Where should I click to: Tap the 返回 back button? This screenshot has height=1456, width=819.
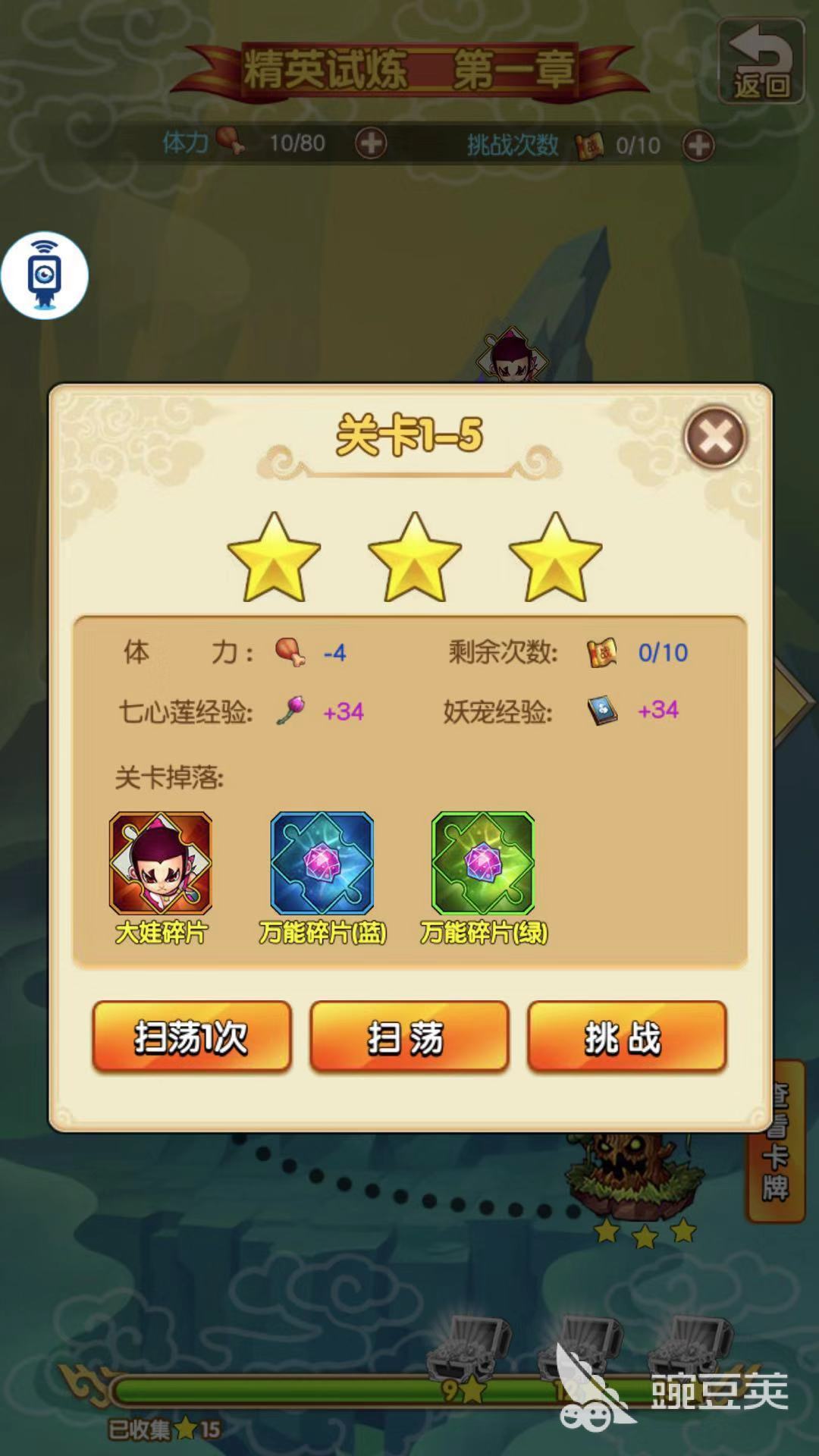(761, 61)
